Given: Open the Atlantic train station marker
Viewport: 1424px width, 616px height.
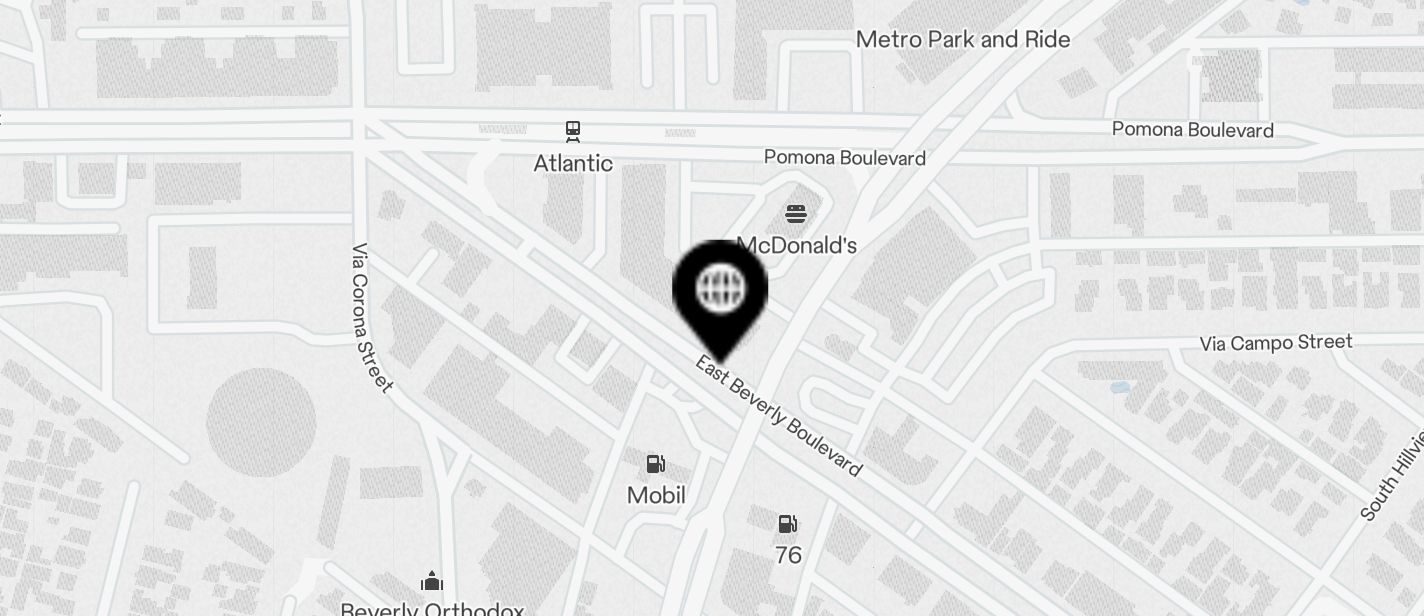Looking at the screenshot, I should point(572,132).
